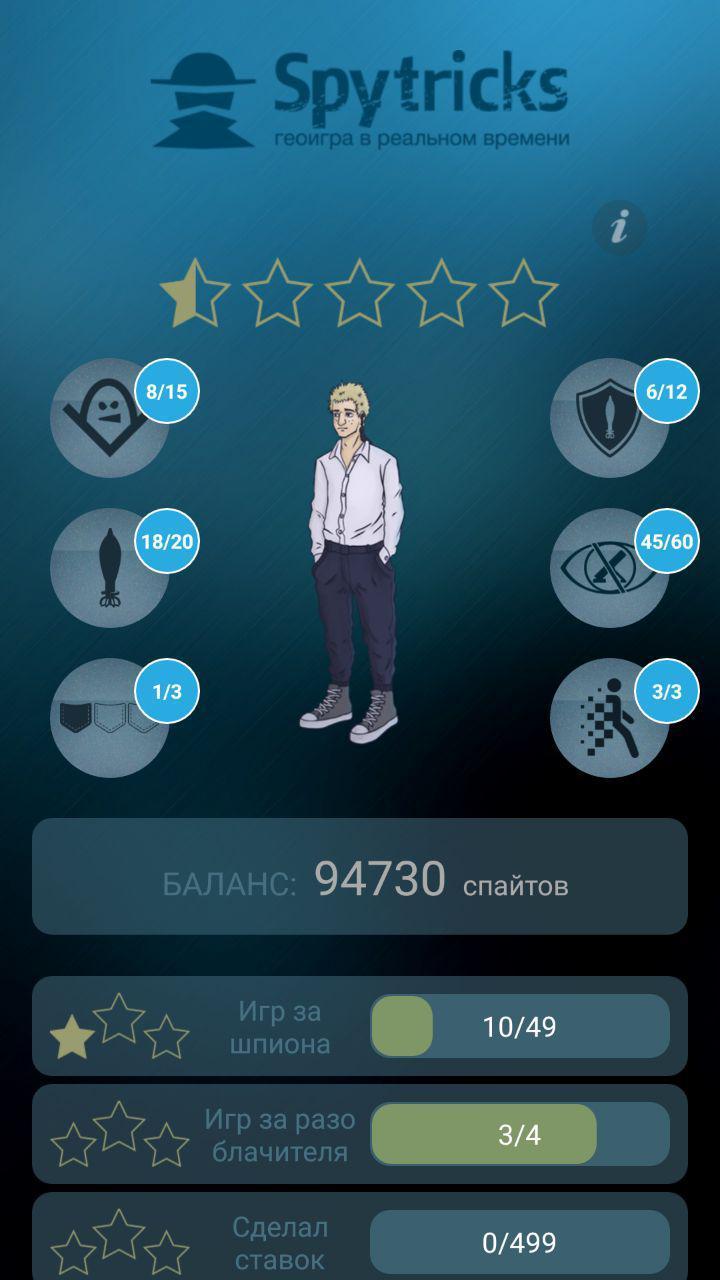Image resolution: width=720 pixels, height=1280 pixels.
Task: Open the pockets item showing 1/3
Action: tap(109, 717)
